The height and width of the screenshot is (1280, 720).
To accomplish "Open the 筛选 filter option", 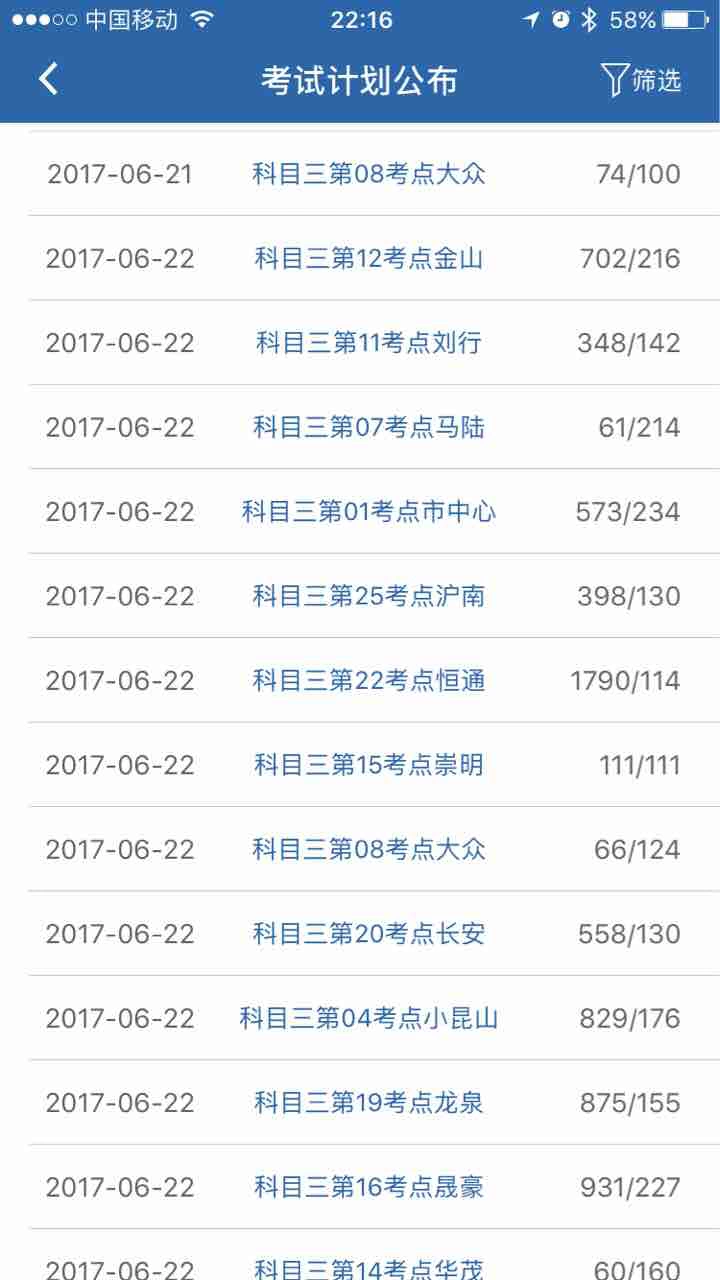I will coord(642,80).
